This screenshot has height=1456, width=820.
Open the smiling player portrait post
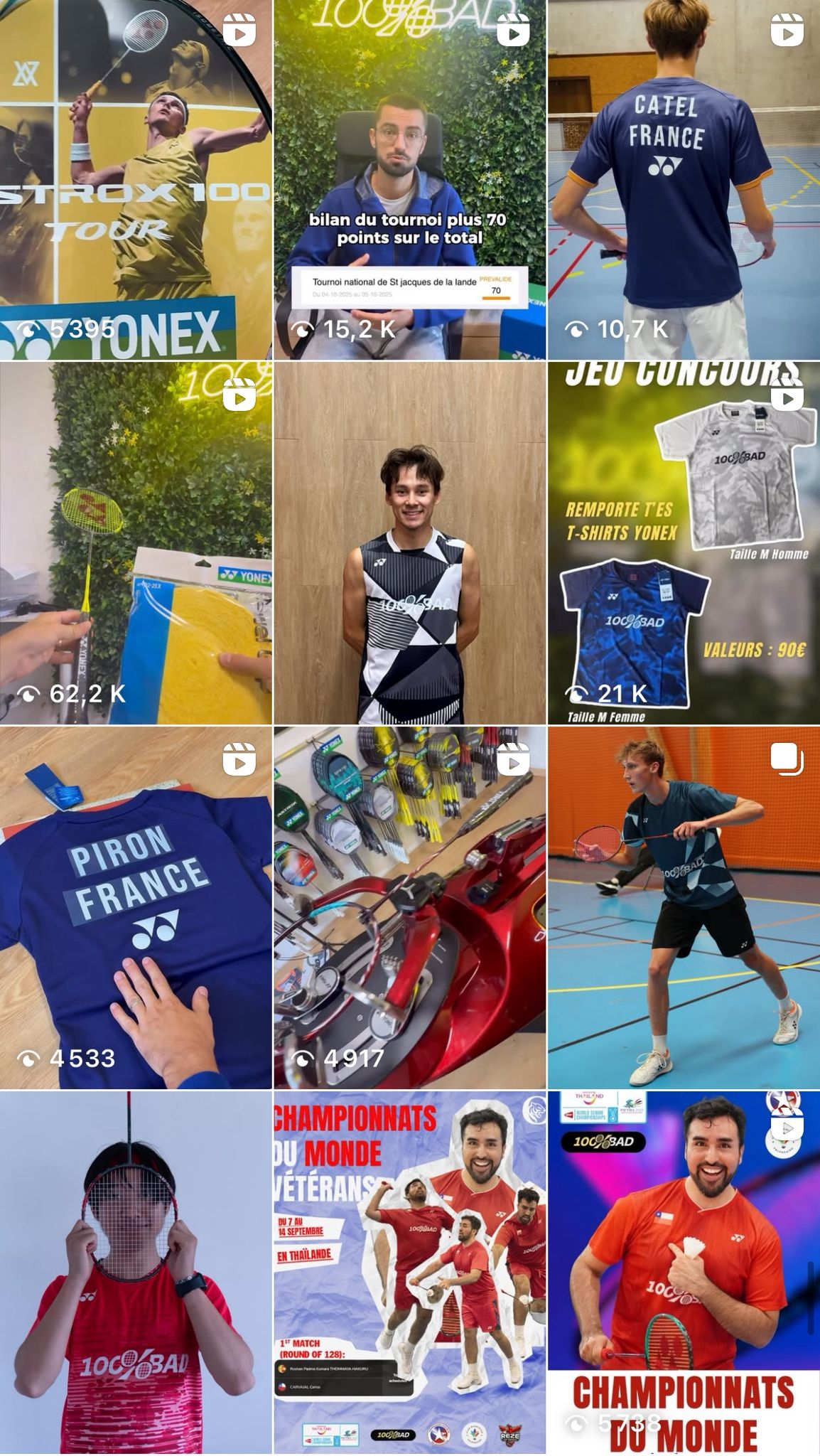[x=409, y=544]
